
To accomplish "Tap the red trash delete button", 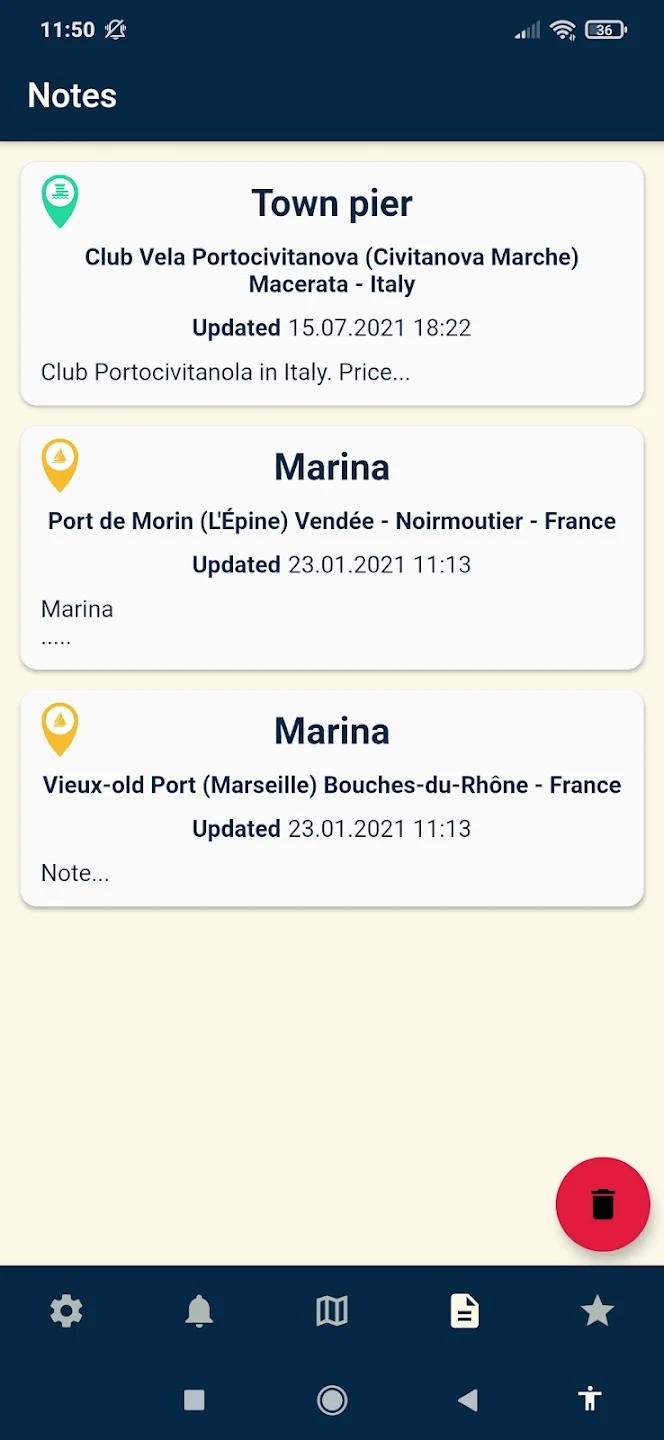I will (x=603, y=1204).
